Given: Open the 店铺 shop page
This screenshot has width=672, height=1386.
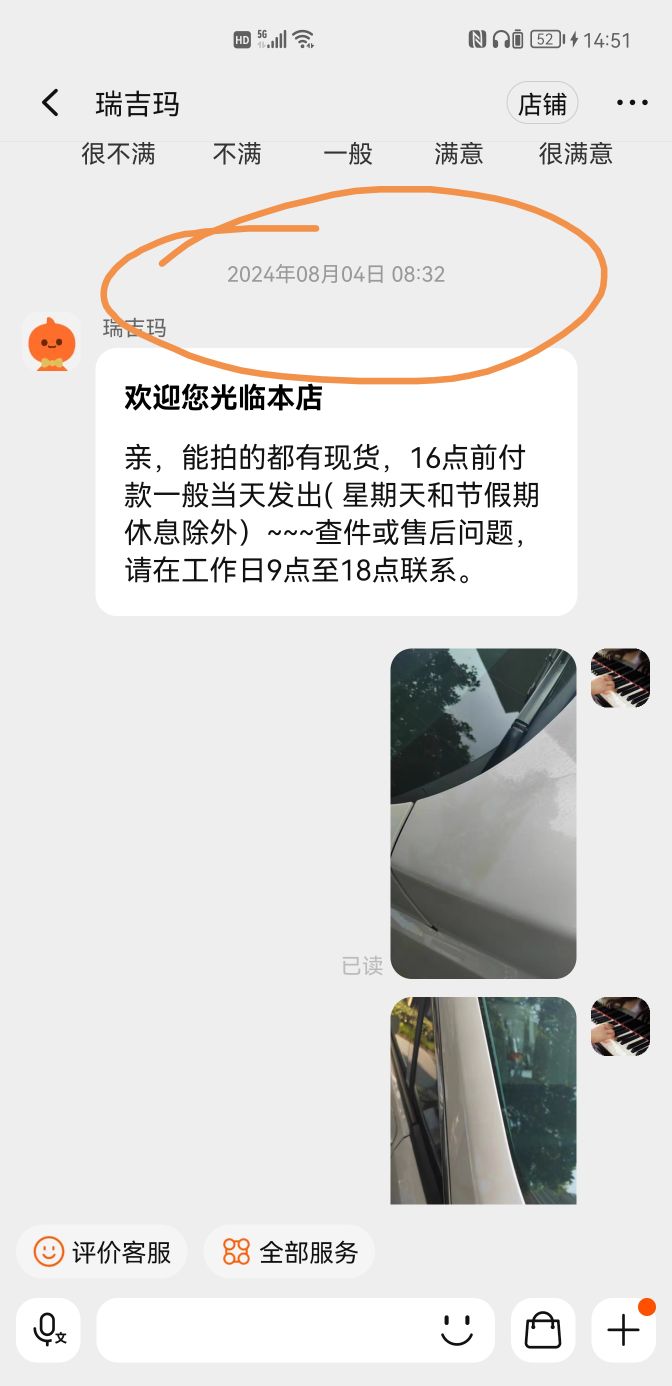Looking at the screenshot, I should click(542, 104).
